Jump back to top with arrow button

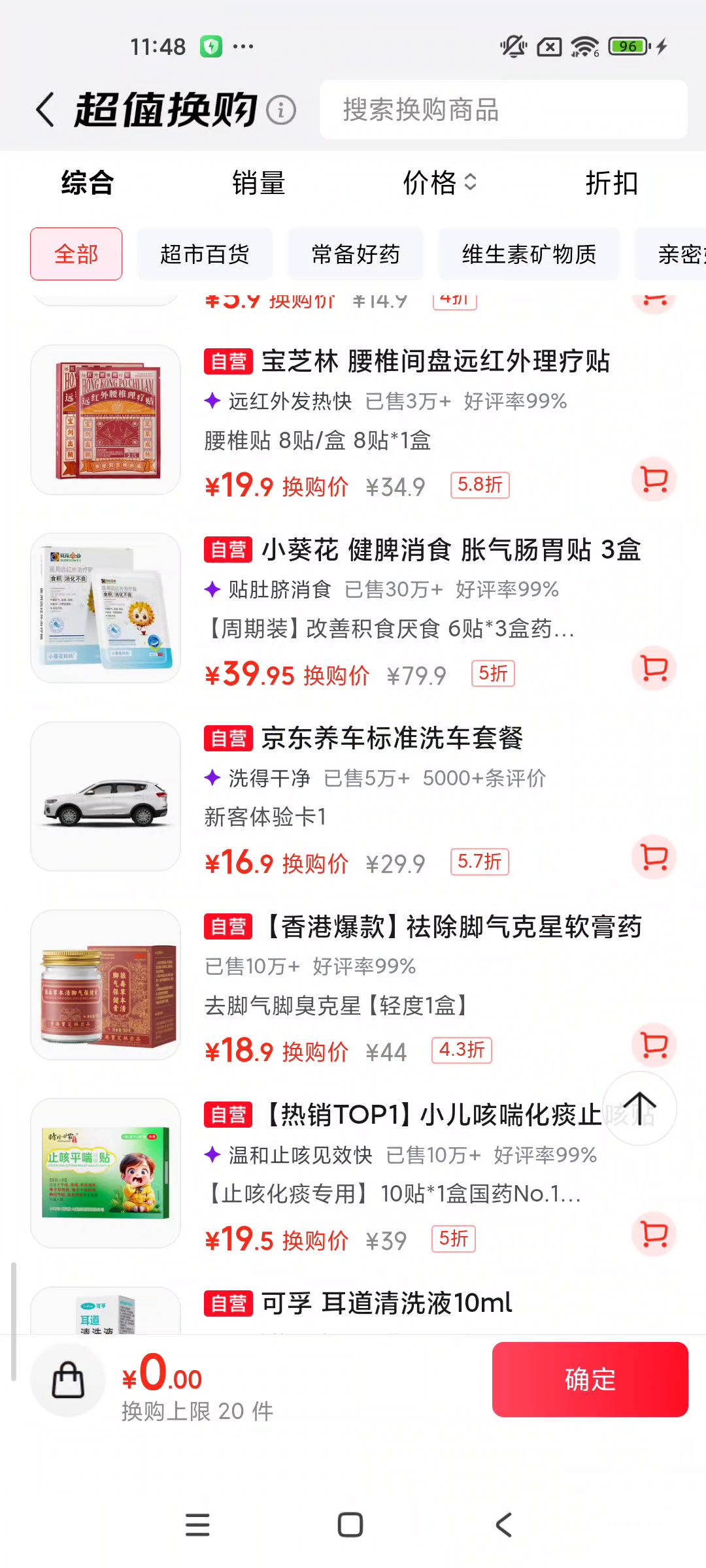(x=639, y=1109)
